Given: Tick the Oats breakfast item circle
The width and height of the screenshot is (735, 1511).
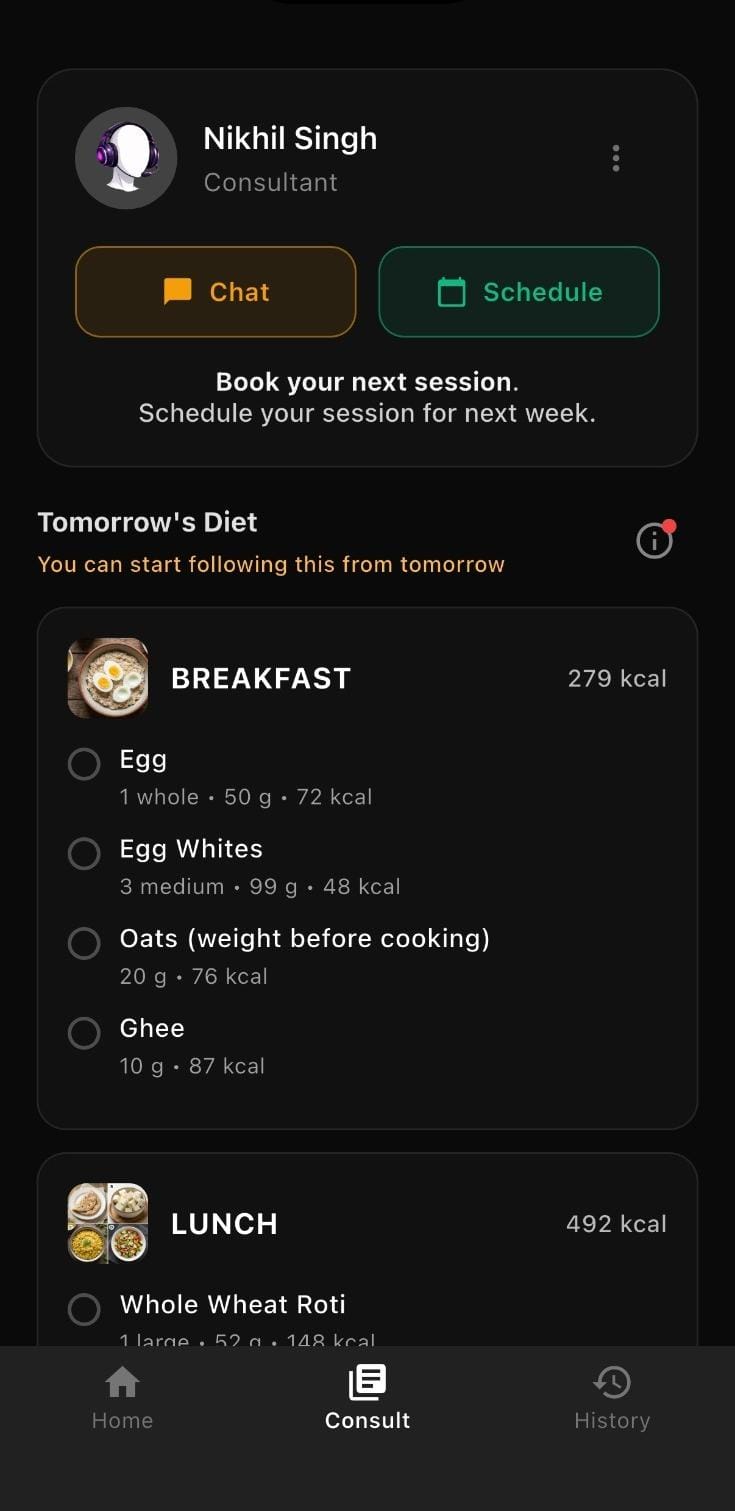Looking at the screenshot, I should coord(84,943).
